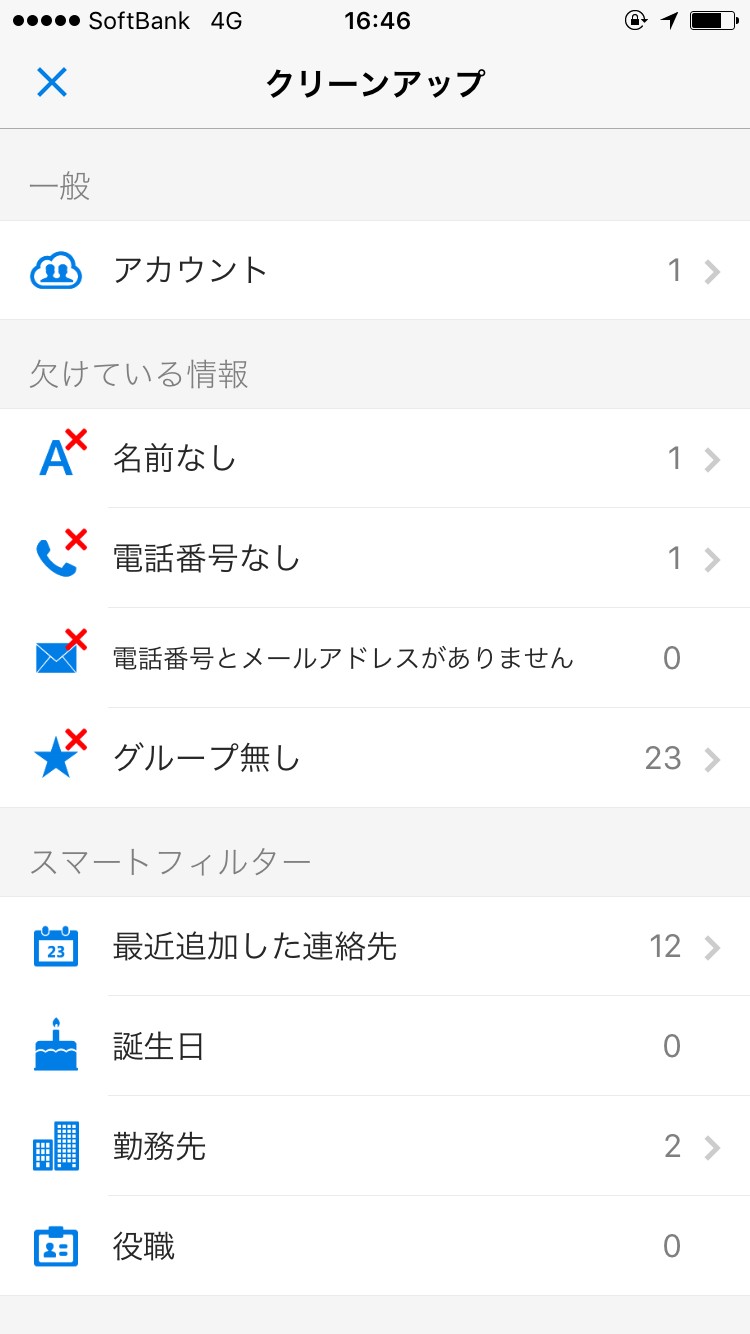Select the 勤務先 filter

click(x=375, y=1146)
